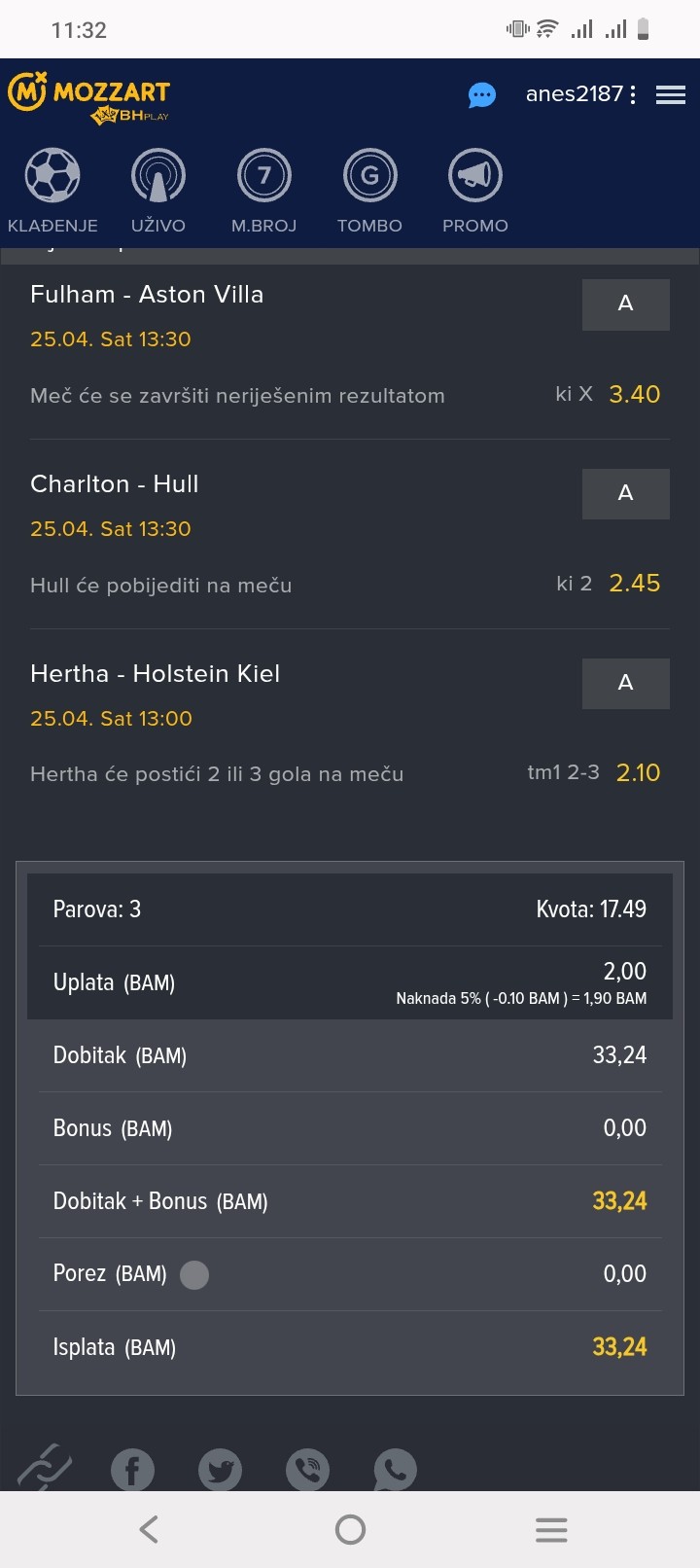Go back with the system back button
Image resolution: width=700 pixels, height=1568 pixels.
(x=149, y=1530)
